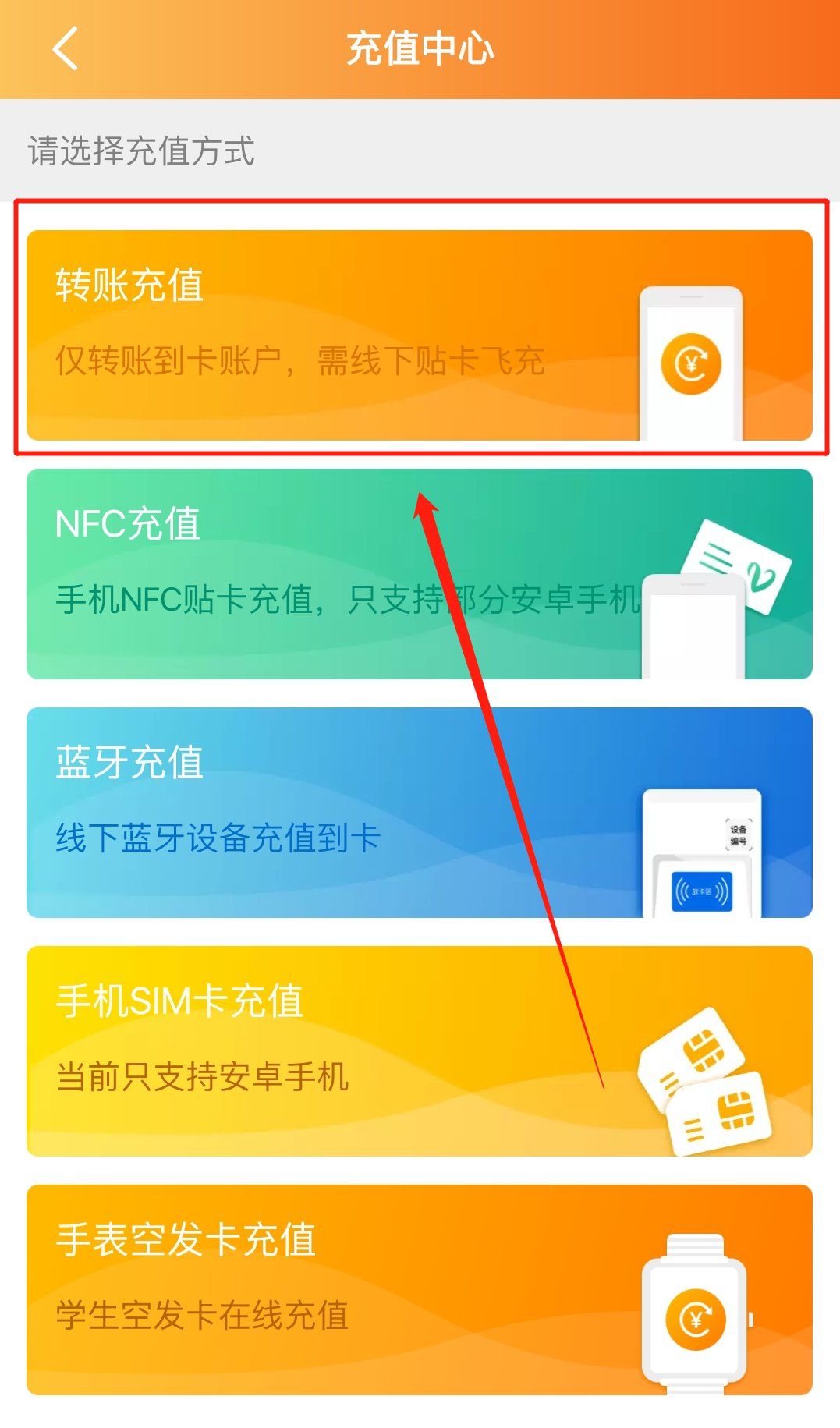Click the 充值中心 title bar
The width and height of the screenshot is (840, 1428).
[x=420, y=48]
